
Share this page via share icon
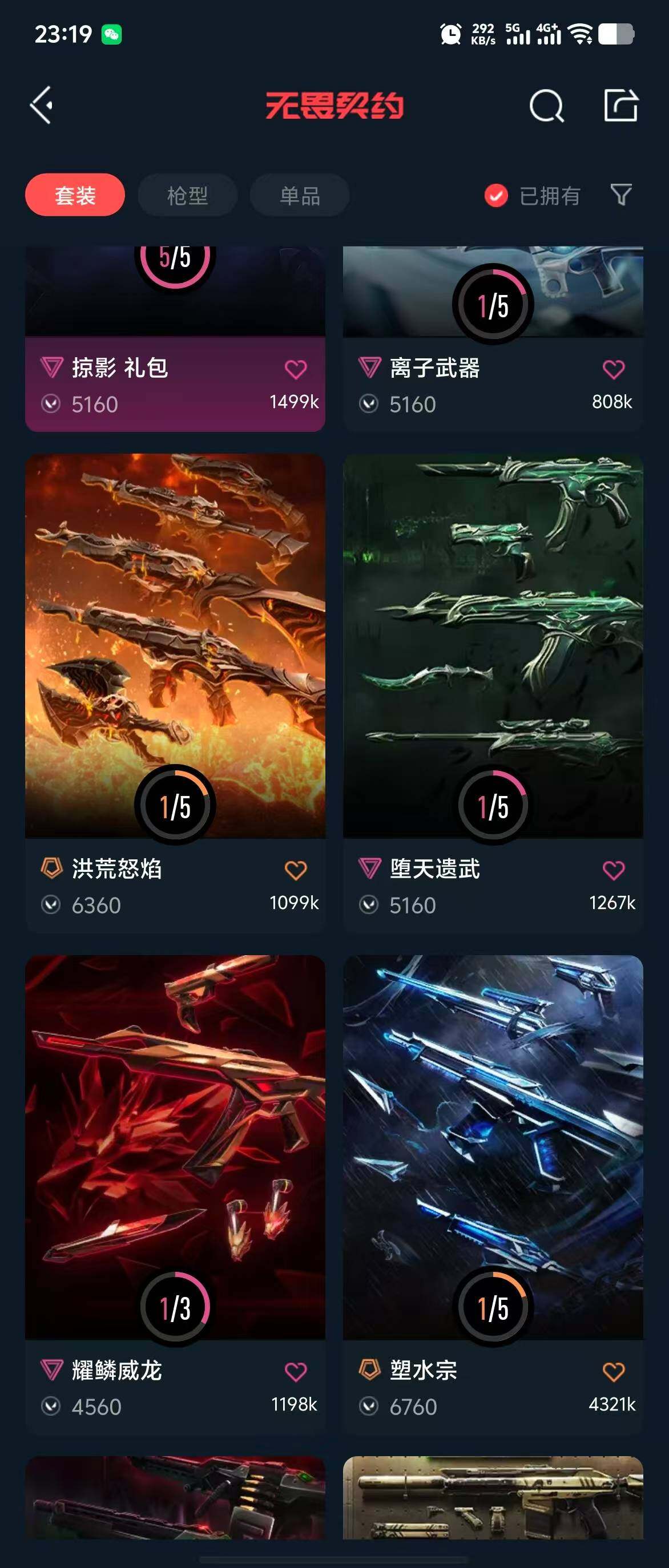620,106
